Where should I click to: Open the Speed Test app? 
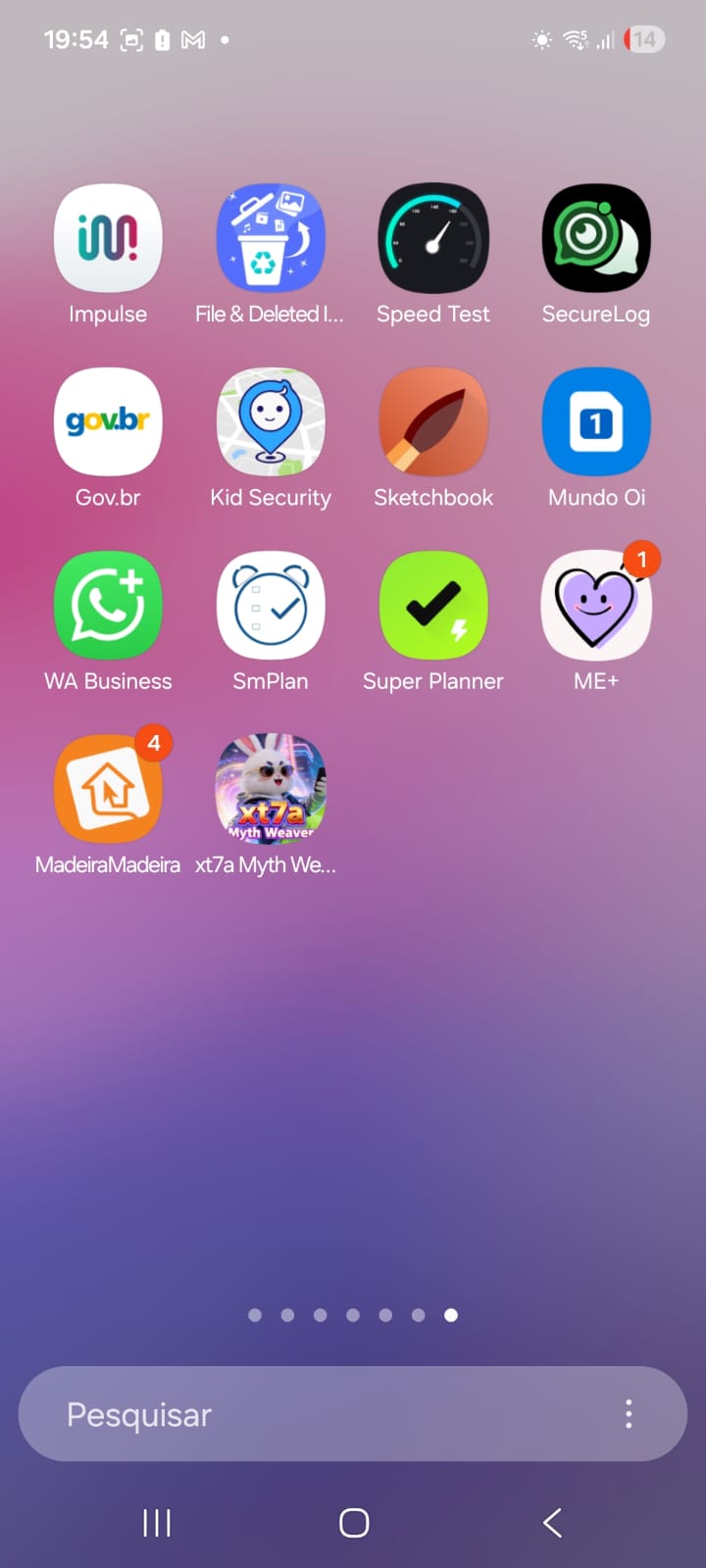click(x=433, y=239)
